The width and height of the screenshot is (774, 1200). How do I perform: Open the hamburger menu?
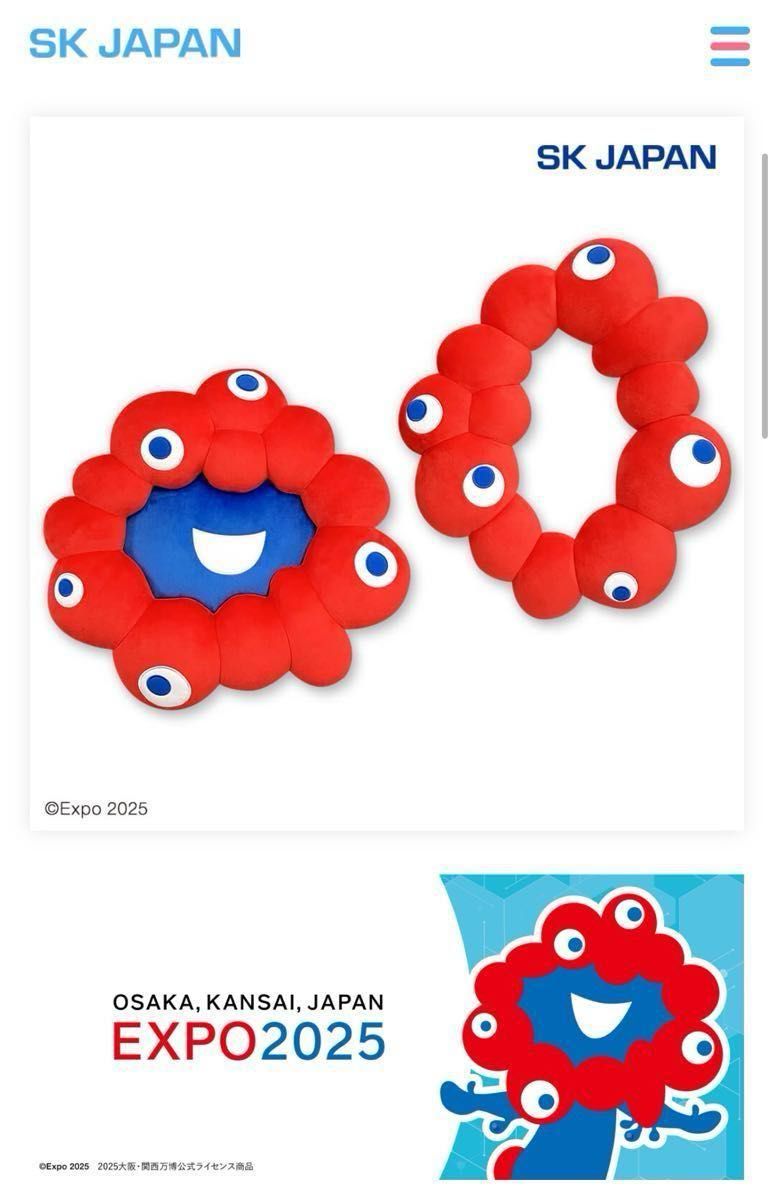730,46
